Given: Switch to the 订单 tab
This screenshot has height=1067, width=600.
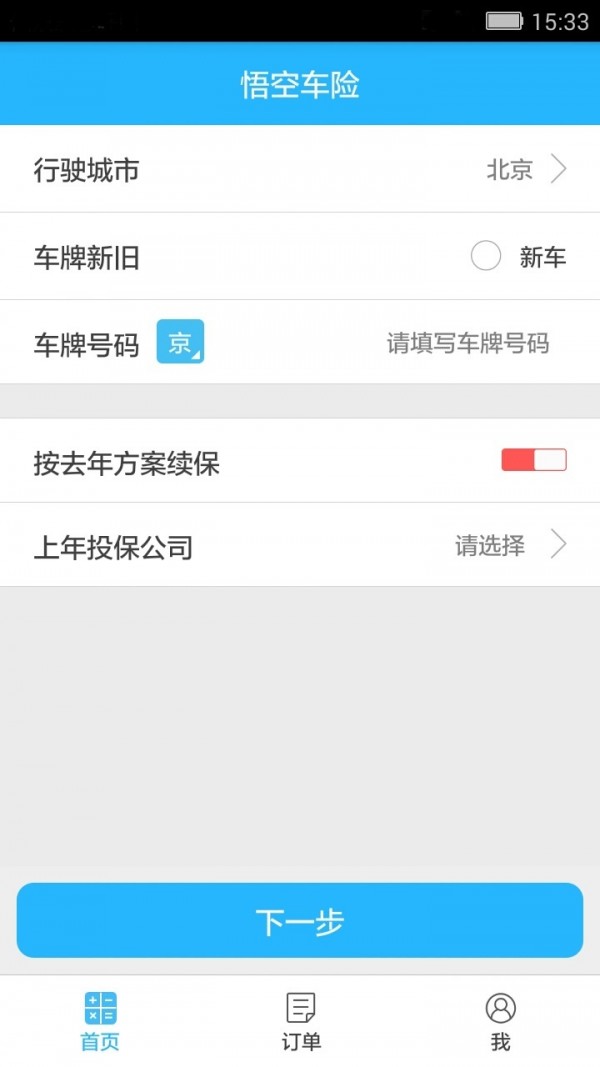Looking at the screenshot, I should pyautogui.click(x=300, y=1021).
